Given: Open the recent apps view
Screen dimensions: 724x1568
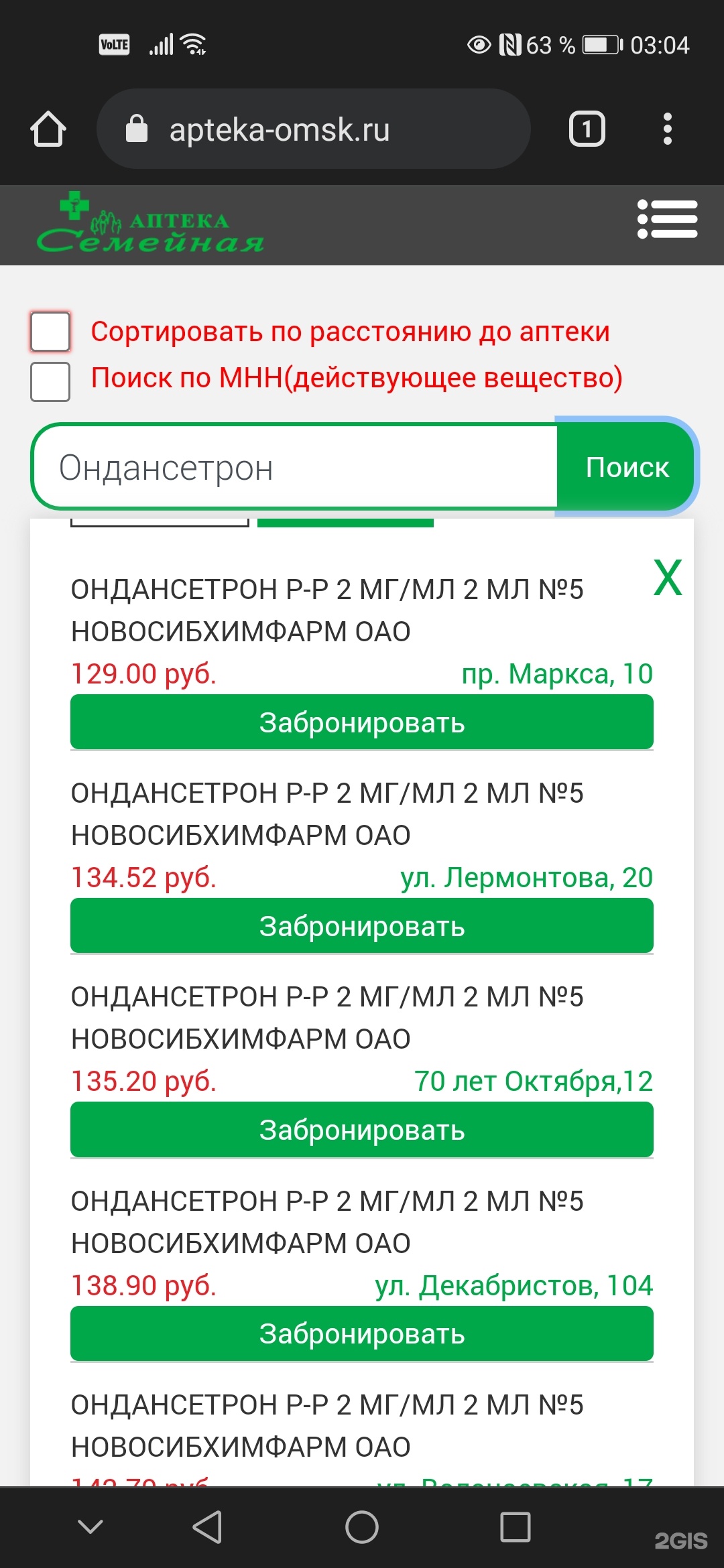Looking at the screenshot, I should [x=516, y=1526].
